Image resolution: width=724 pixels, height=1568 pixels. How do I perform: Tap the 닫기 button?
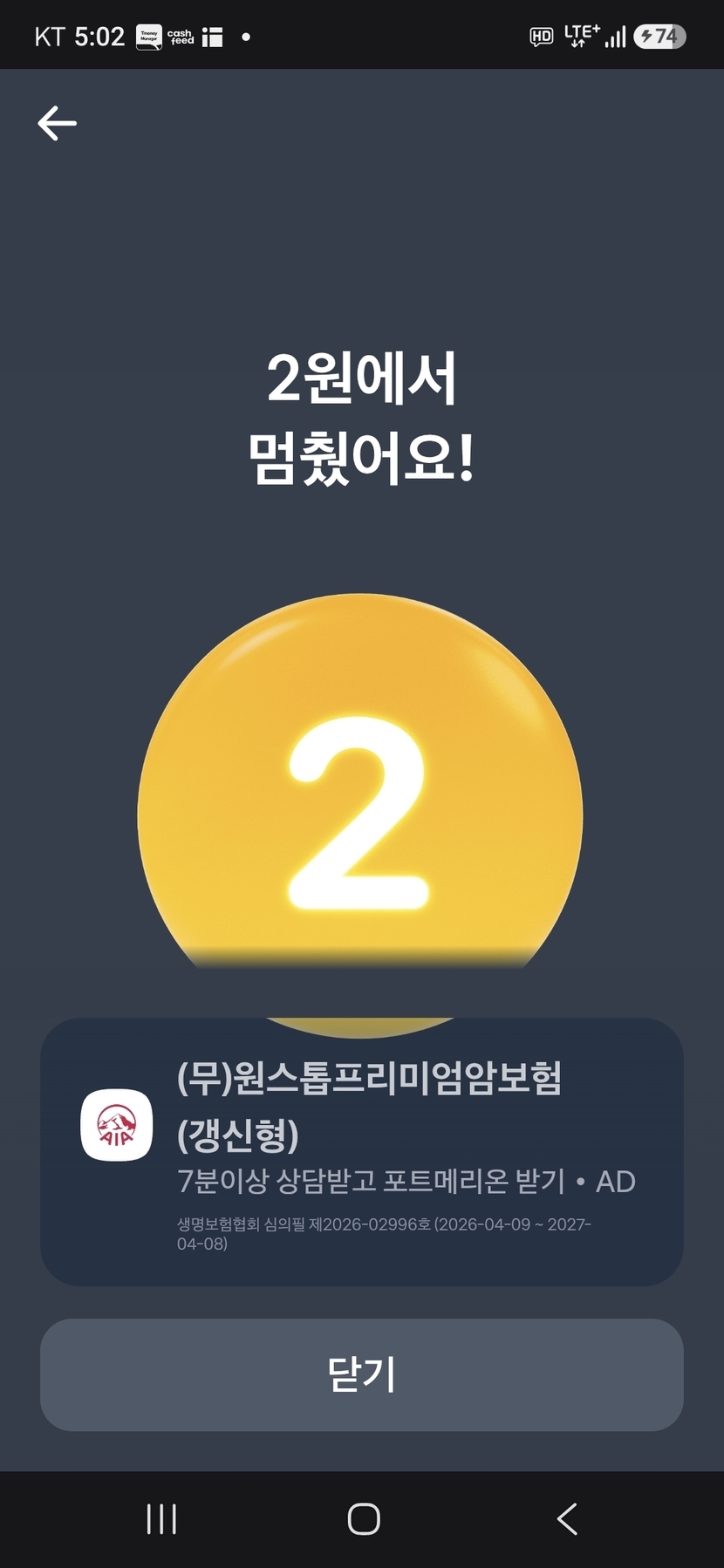pyautogui.click(x=362, y=1374)
